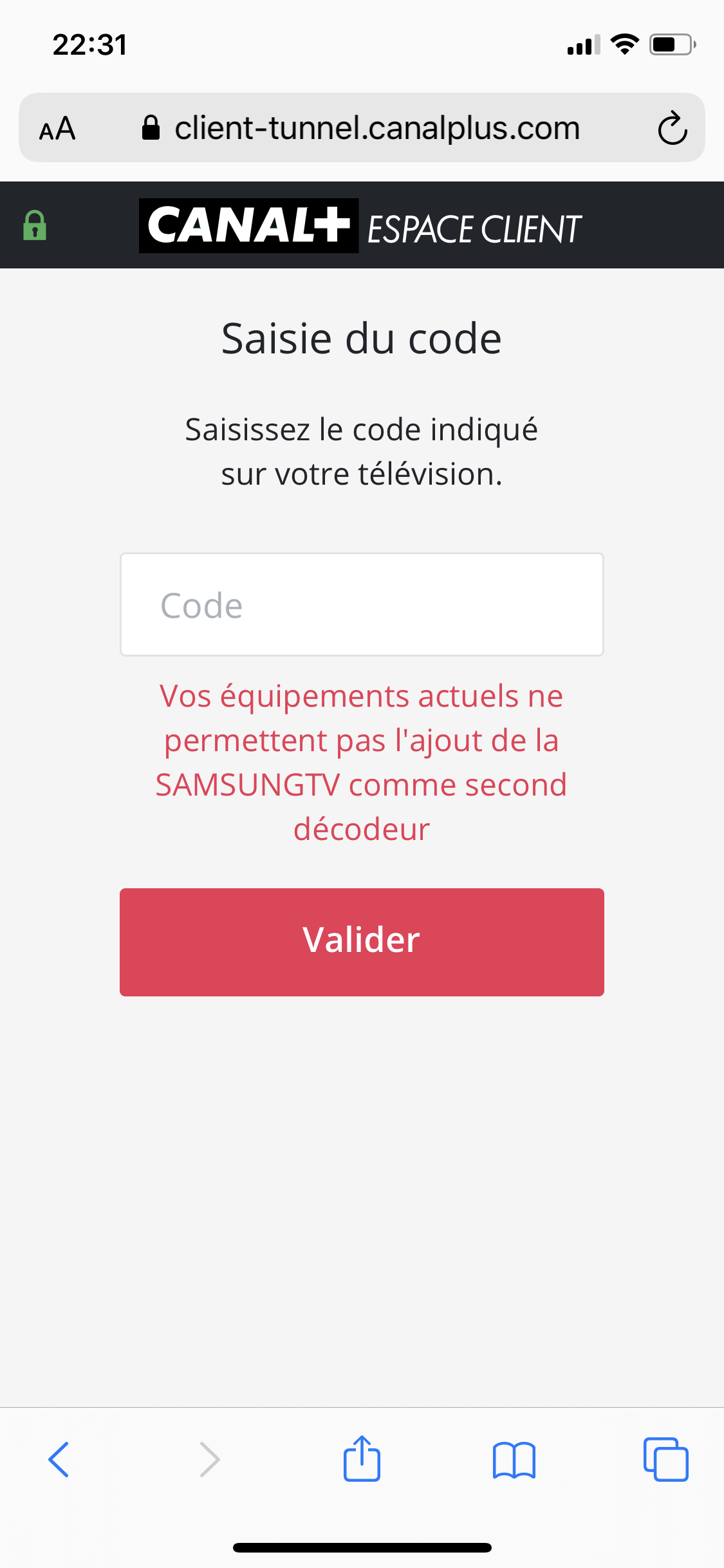Open the AA text size menu
Screen dimensions: 724x1568
pyautogui.click(x=57, y=128)
